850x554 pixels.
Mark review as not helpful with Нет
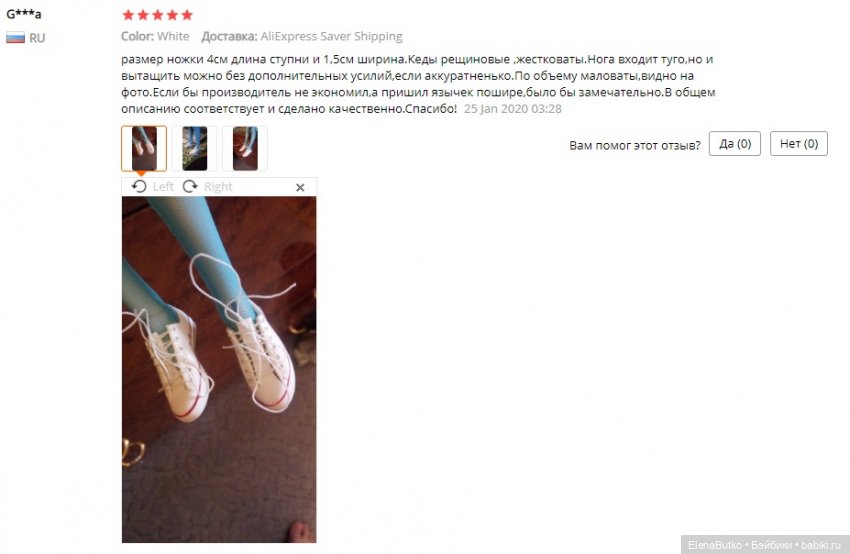(x=798, y=144)
